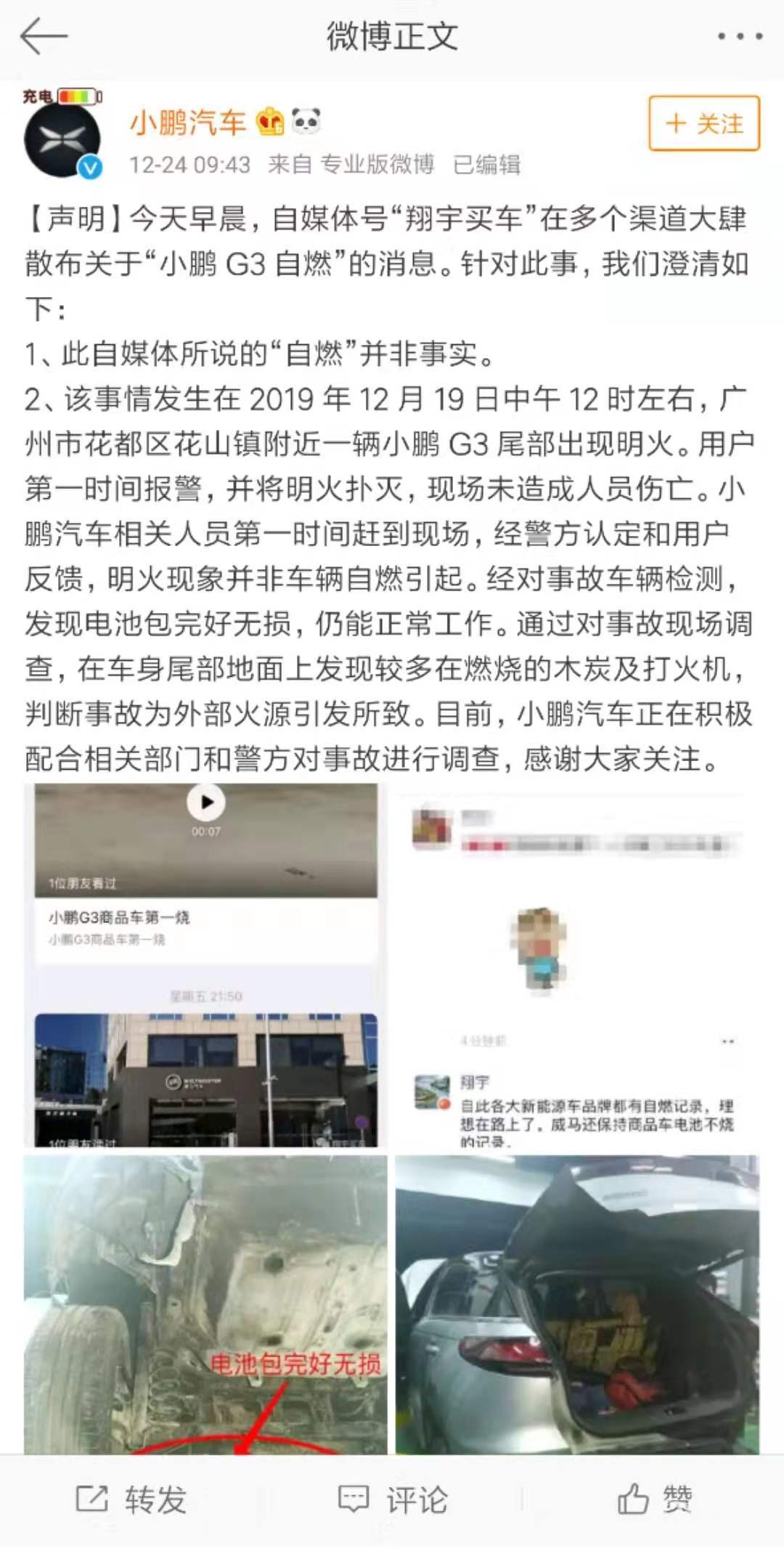Open the video screenshot image
Screen dimensions: 784x1549
(206, 965)
